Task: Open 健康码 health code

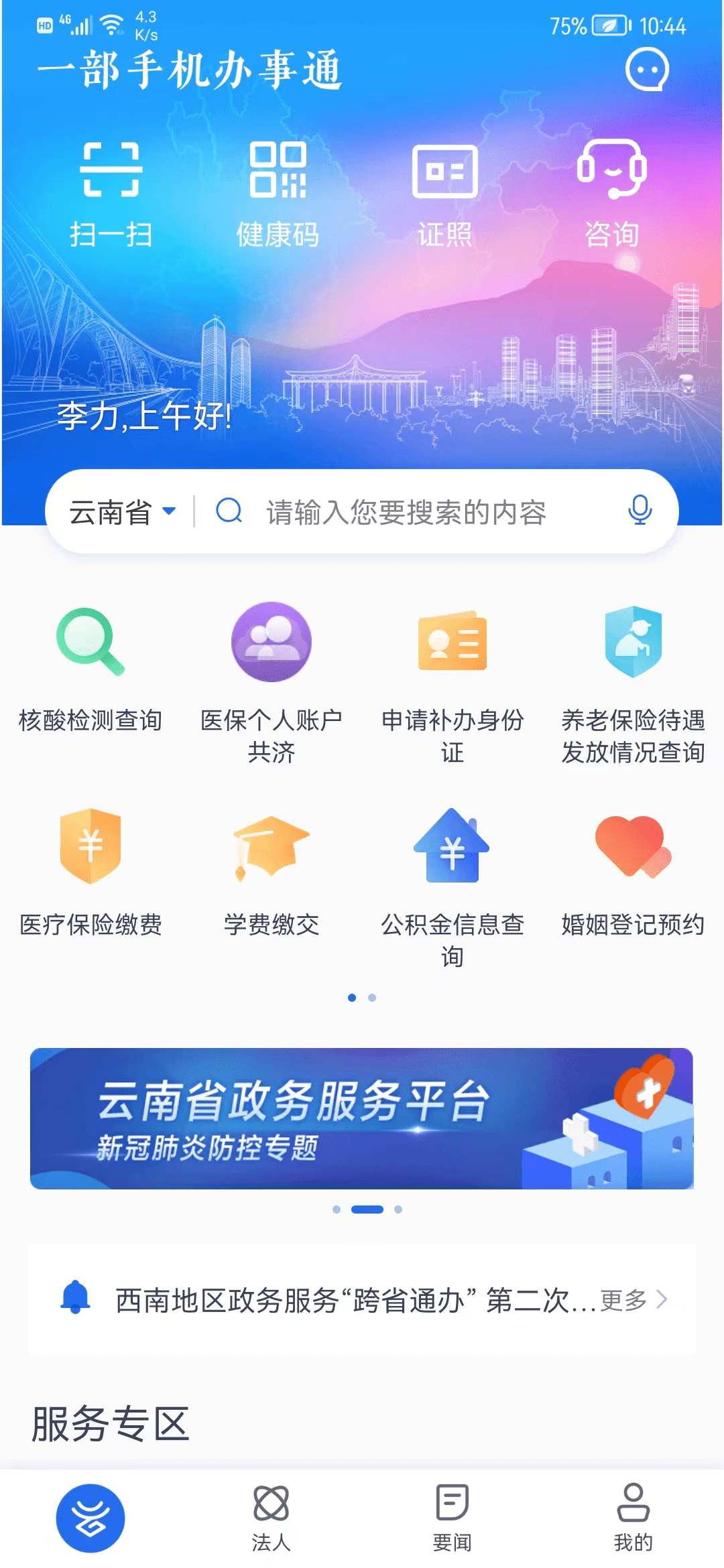Action: point(278,194)
